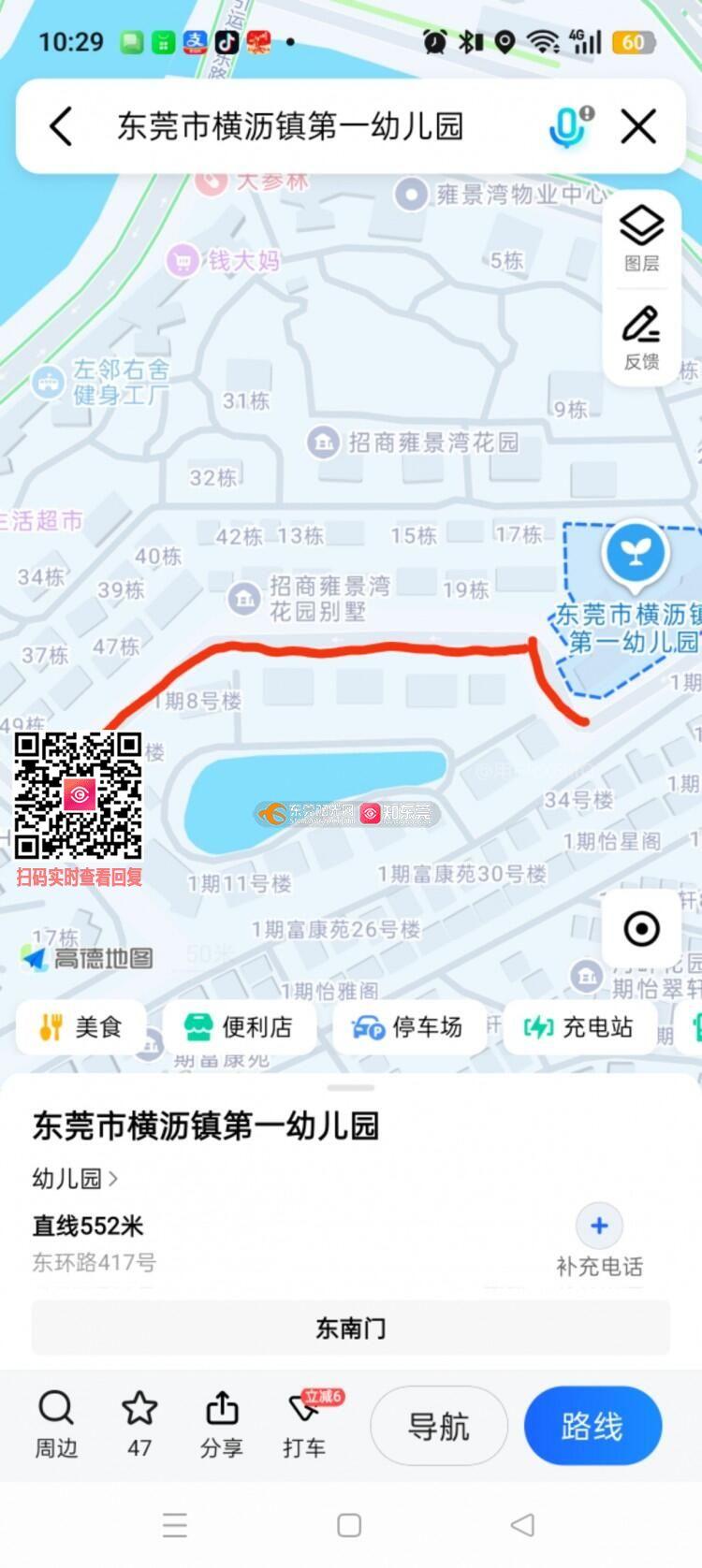
Task: Share this location via 分享
Action: point(222,1425)
